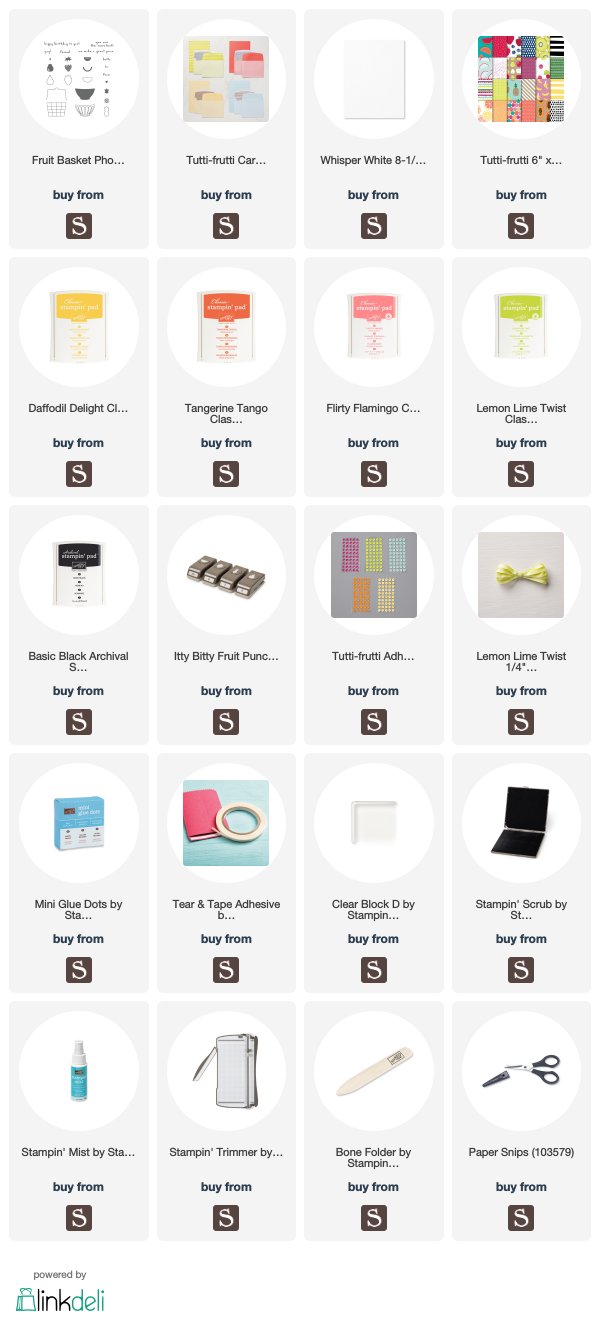Image resolution: width=600 pixels, height=1321 pixels.
Task: Tap the store button under Tear & Tape Adhesive
Action: 226,970
